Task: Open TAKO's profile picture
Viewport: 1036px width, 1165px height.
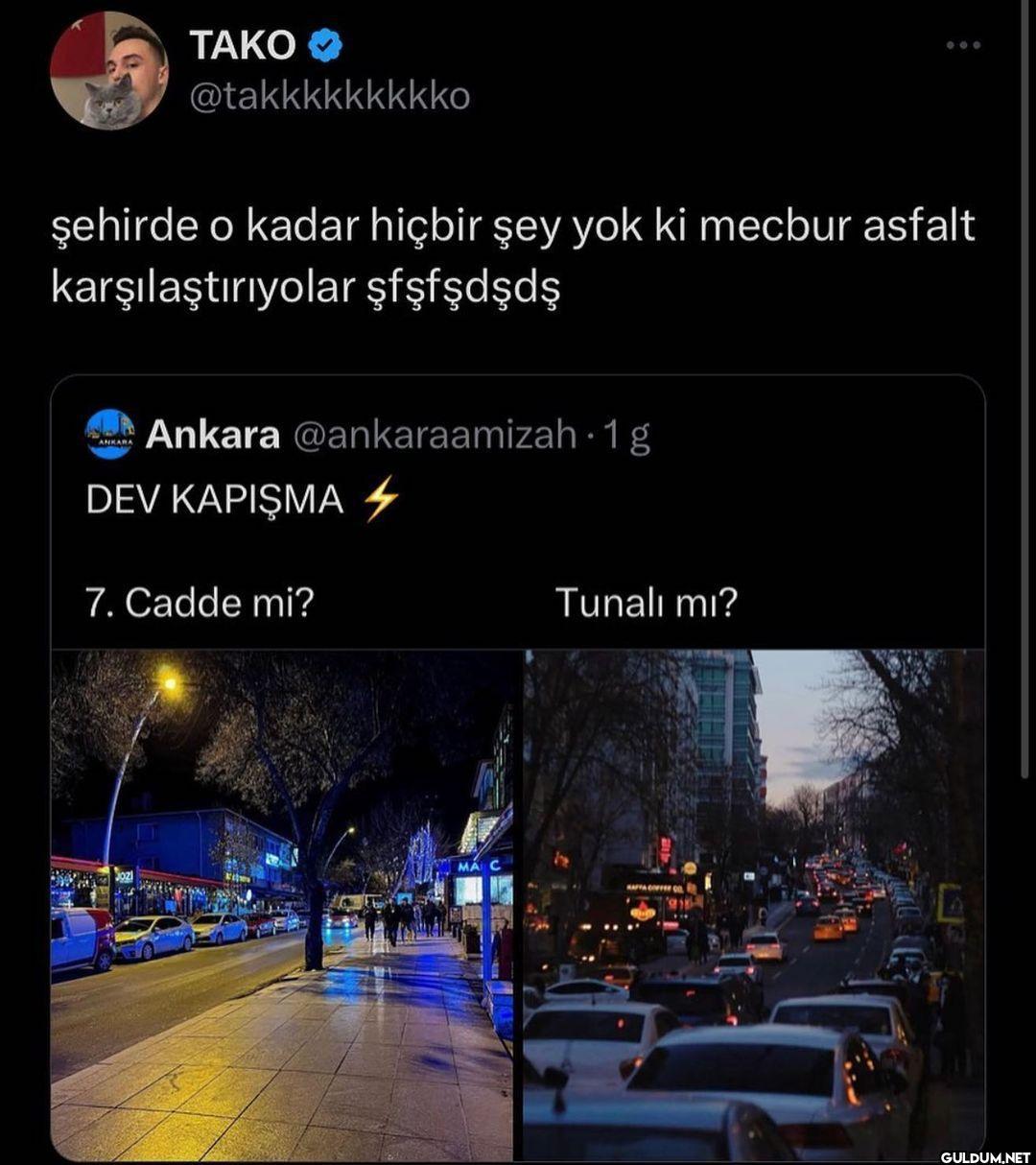Action: tap(108, 71)
